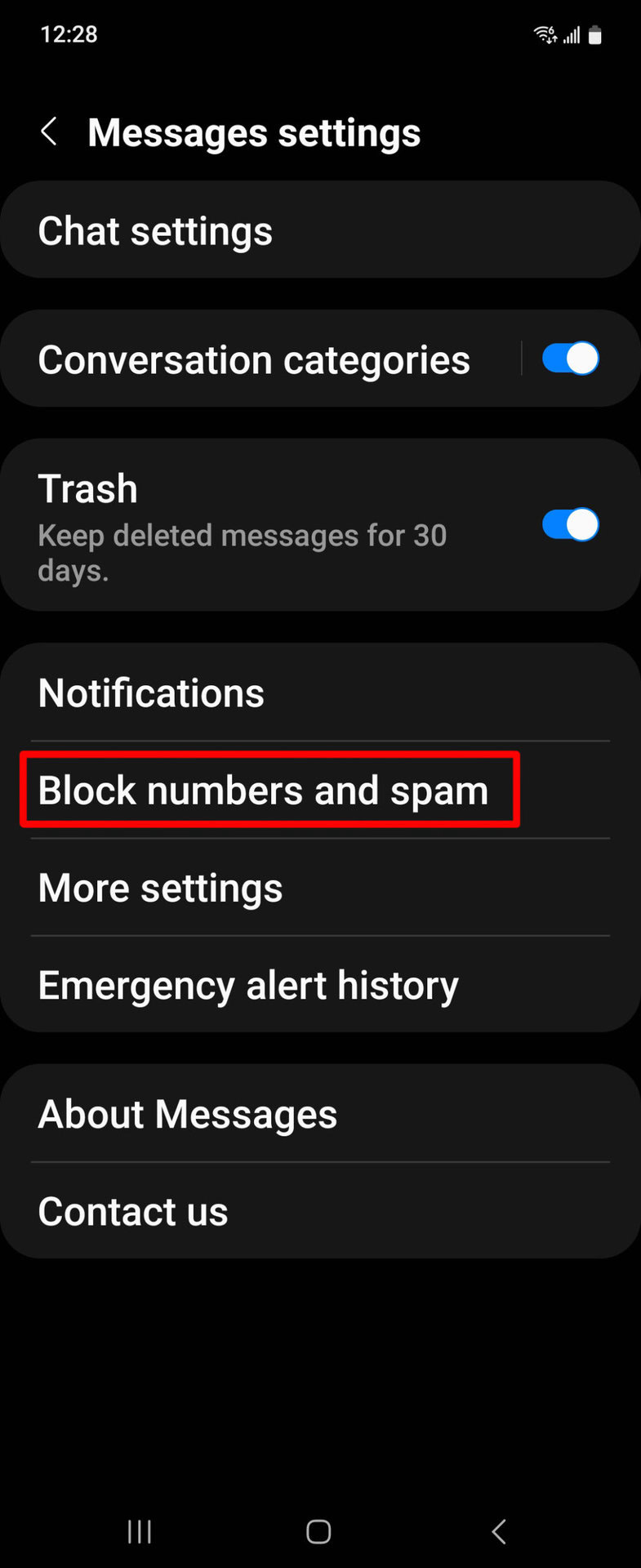Open Notifications settings
This screenshot has width=641, height=1568.
[x=318, y=693]
